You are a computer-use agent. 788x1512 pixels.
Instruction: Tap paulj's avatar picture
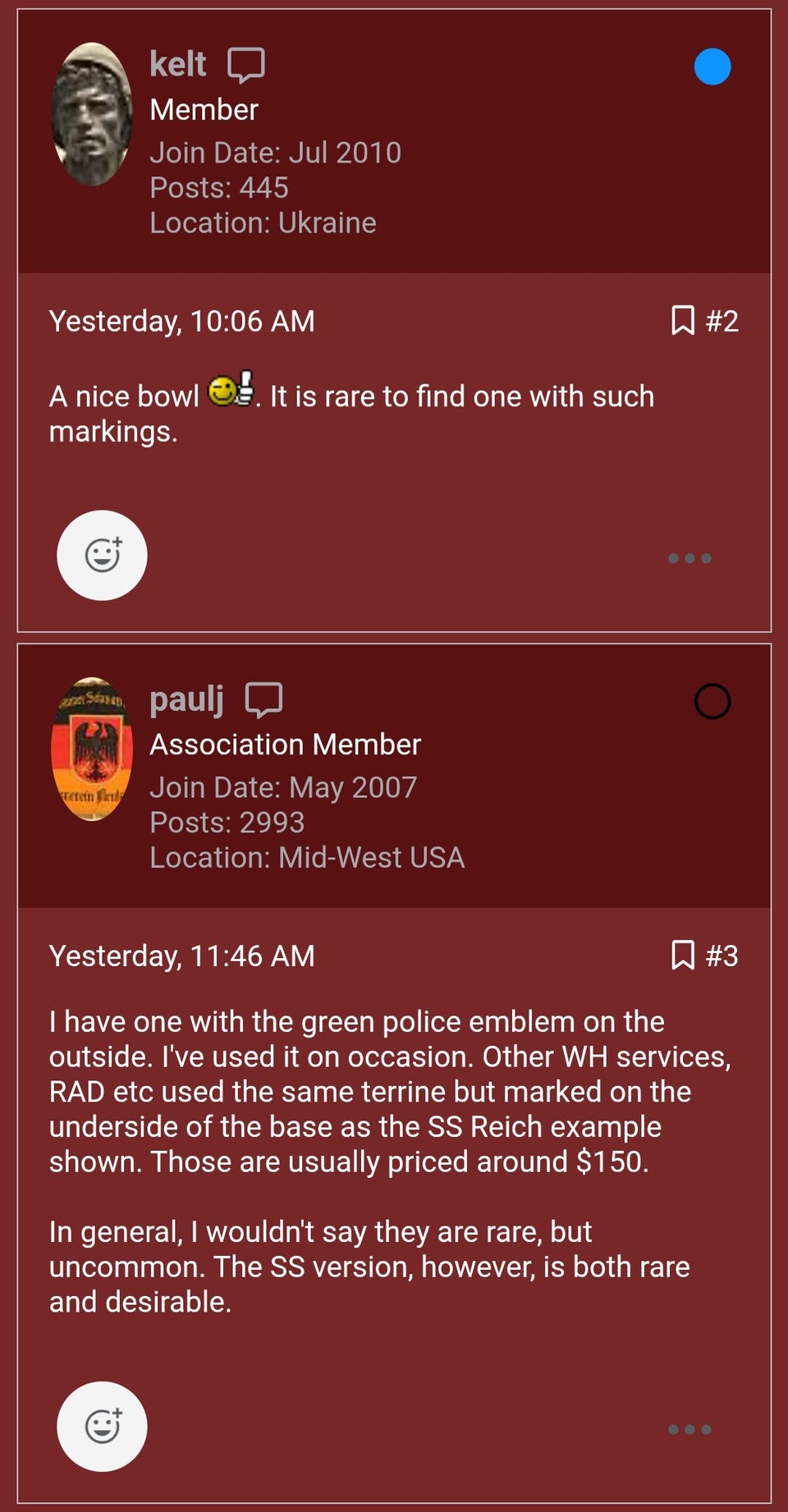pyautogui.click(x=92, y=749)
